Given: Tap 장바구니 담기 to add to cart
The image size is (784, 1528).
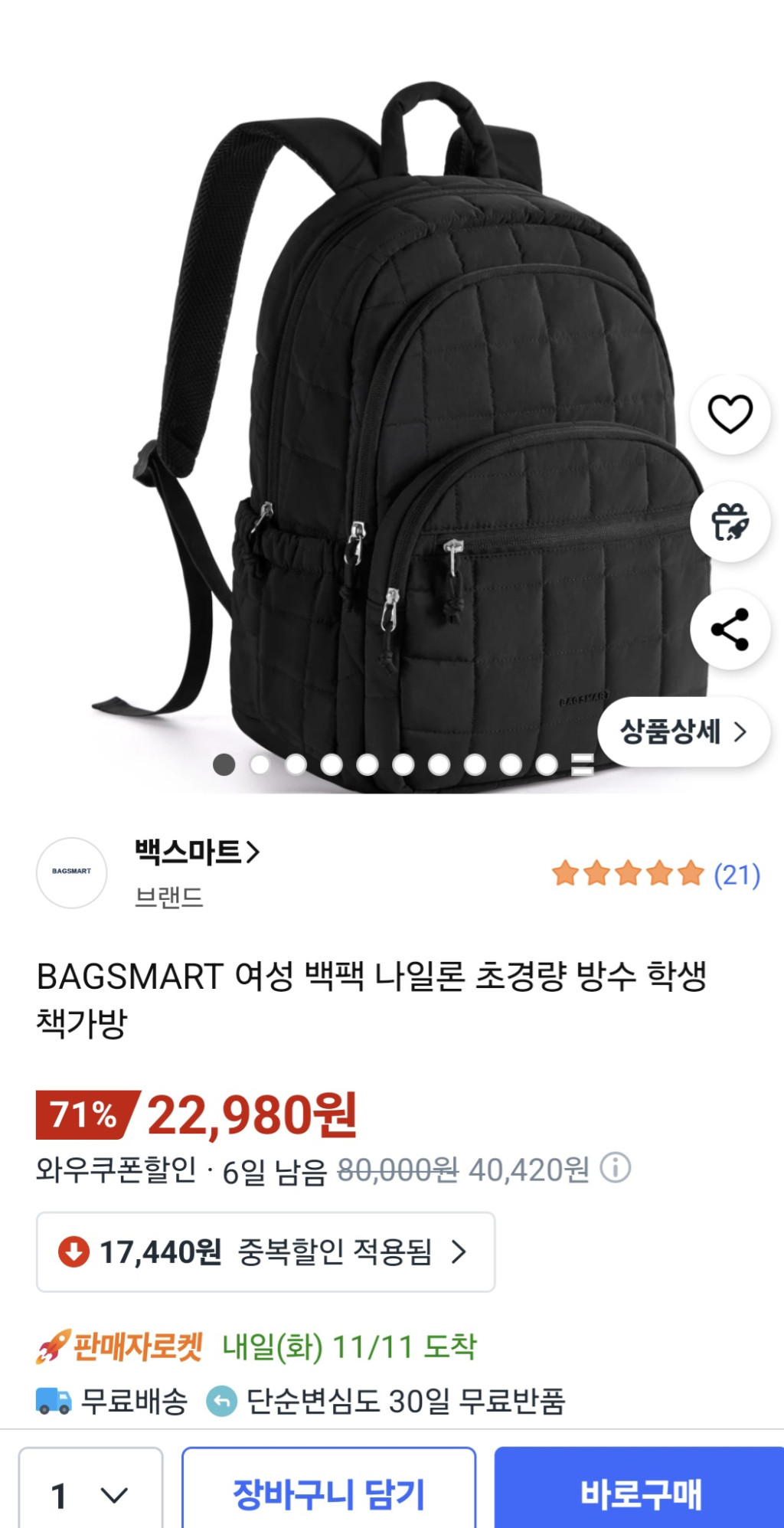Looking at the screenshot, I should (328, 1494).
